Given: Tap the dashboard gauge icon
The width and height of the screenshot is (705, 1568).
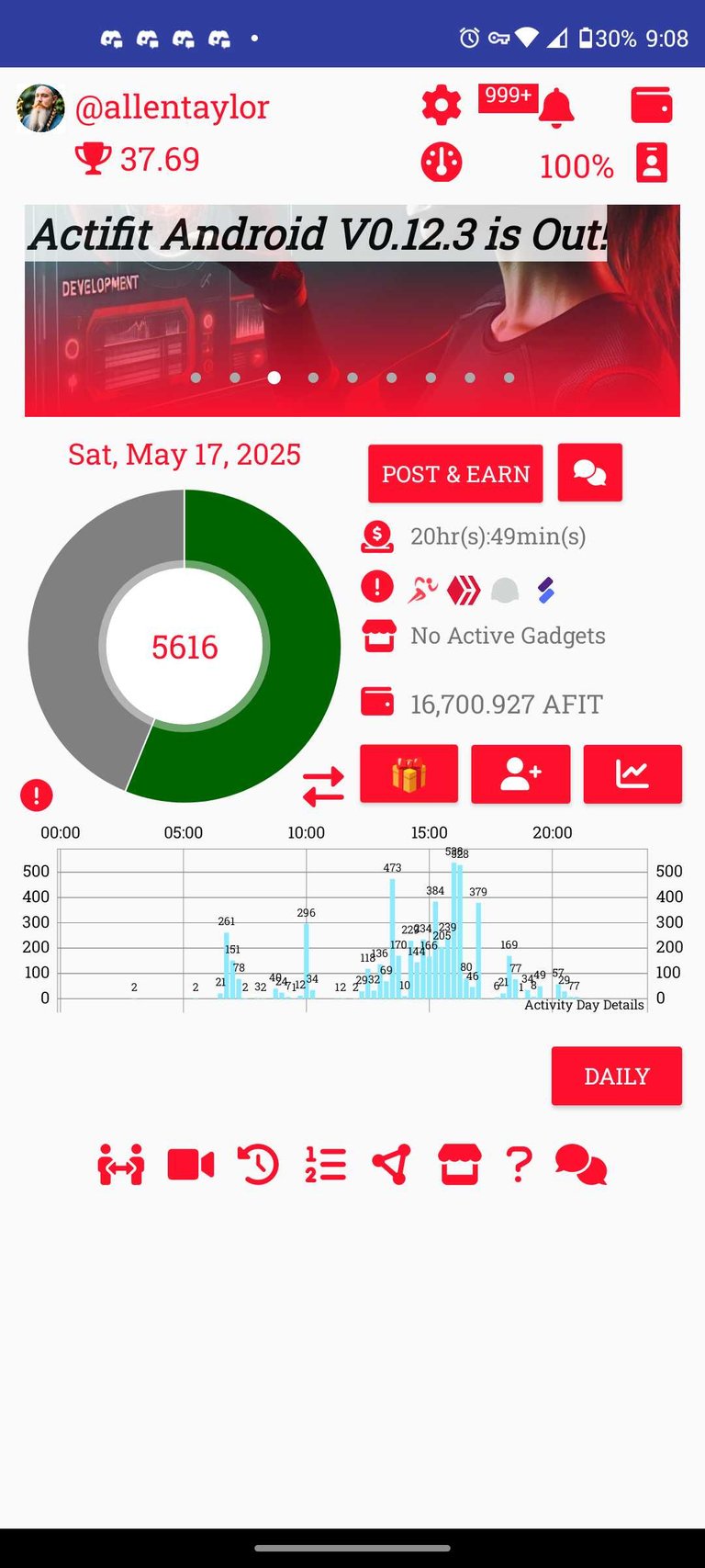Looking at the screenshot, I should coord(442,163).
